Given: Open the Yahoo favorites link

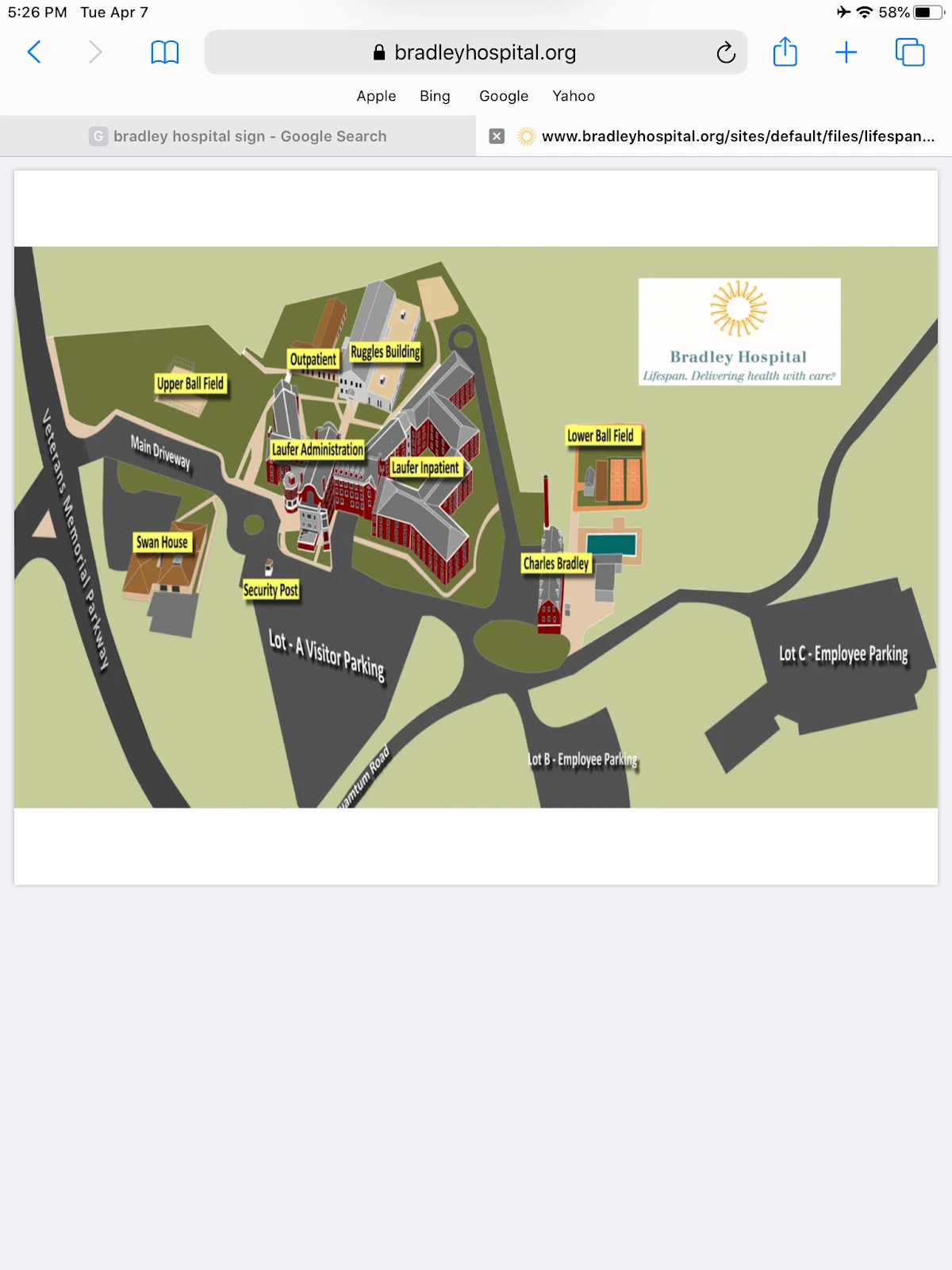Looking at the screenshot, I should coord(574,96).
